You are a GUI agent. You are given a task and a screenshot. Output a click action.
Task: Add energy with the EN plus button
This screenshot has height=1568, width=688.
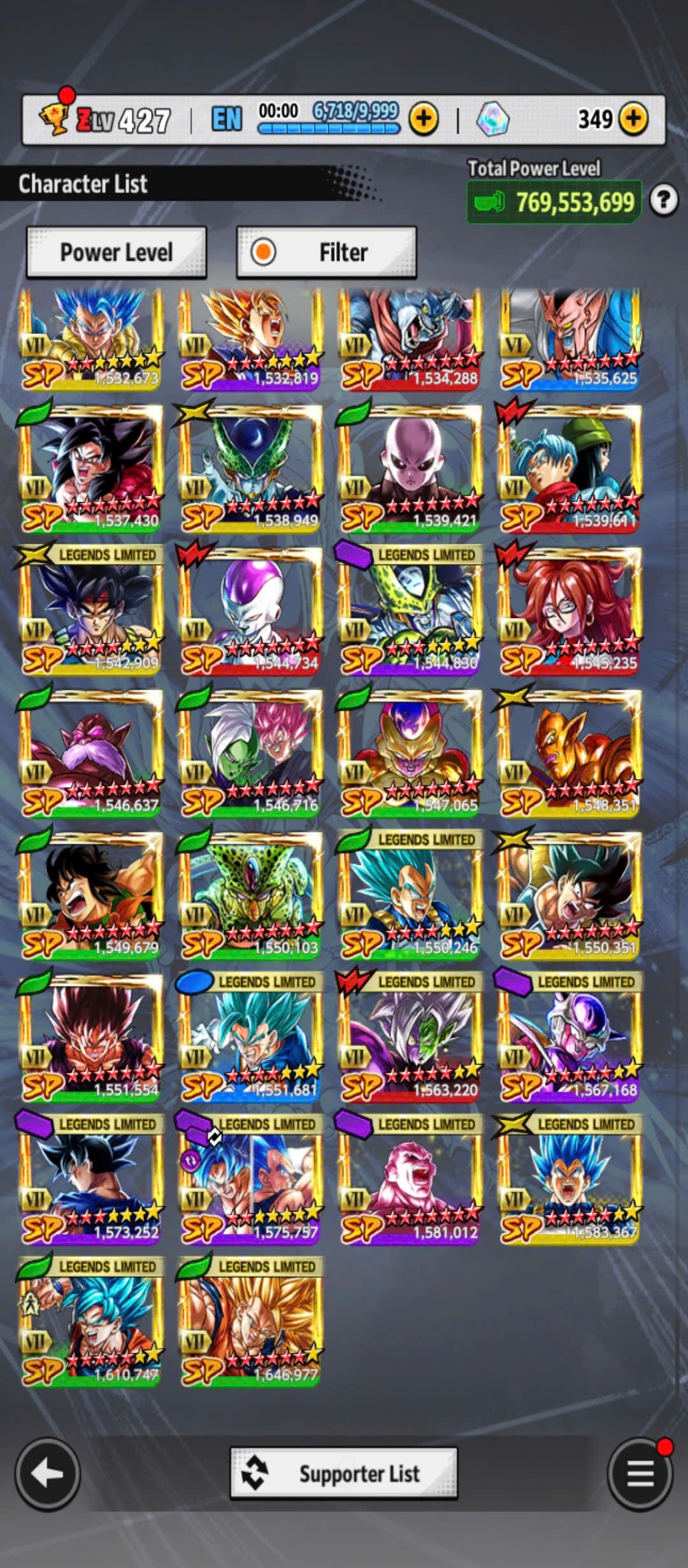424,119
